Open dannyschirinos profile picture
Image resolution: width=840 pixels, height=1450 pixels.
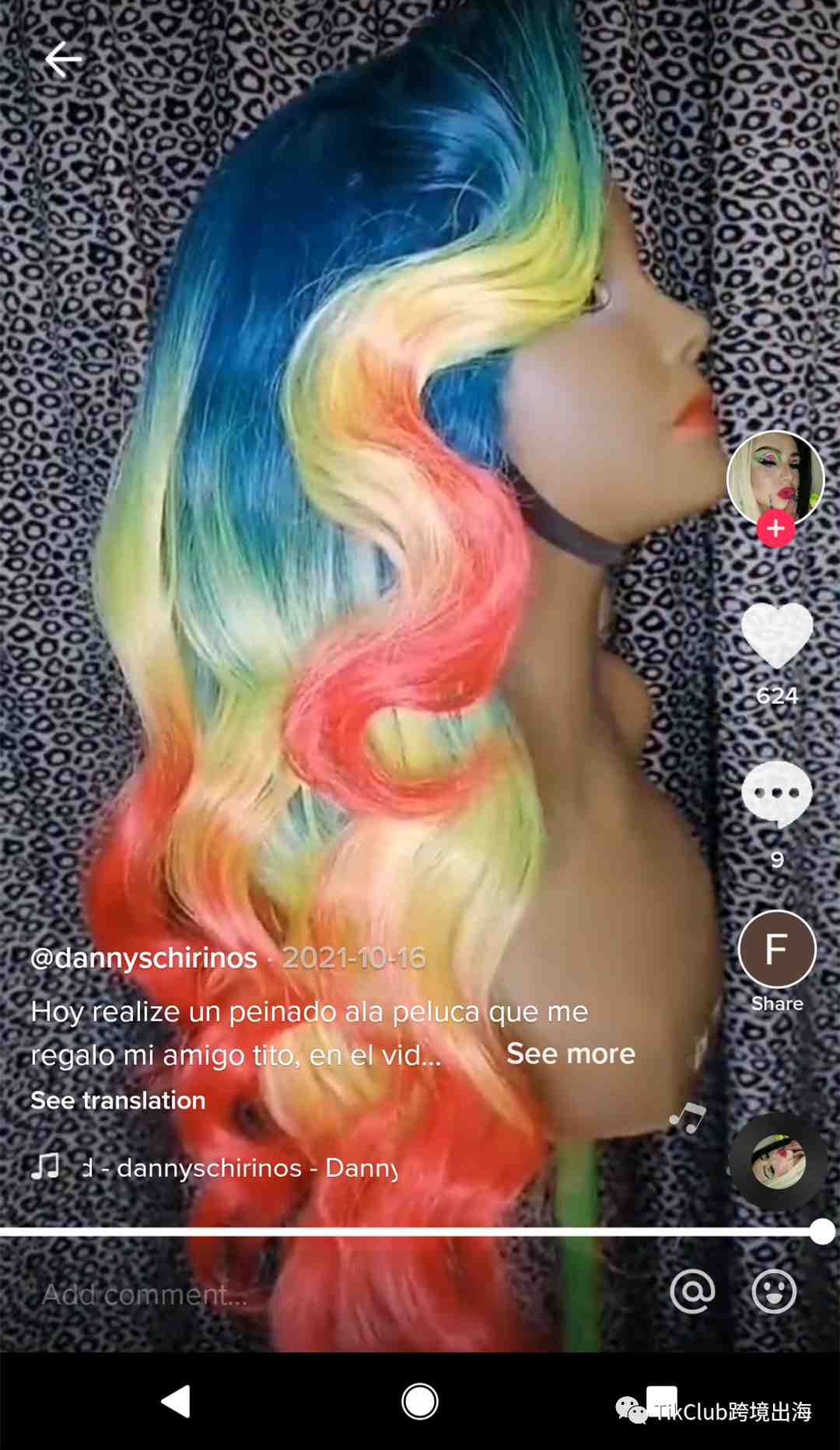click(775, 475)
